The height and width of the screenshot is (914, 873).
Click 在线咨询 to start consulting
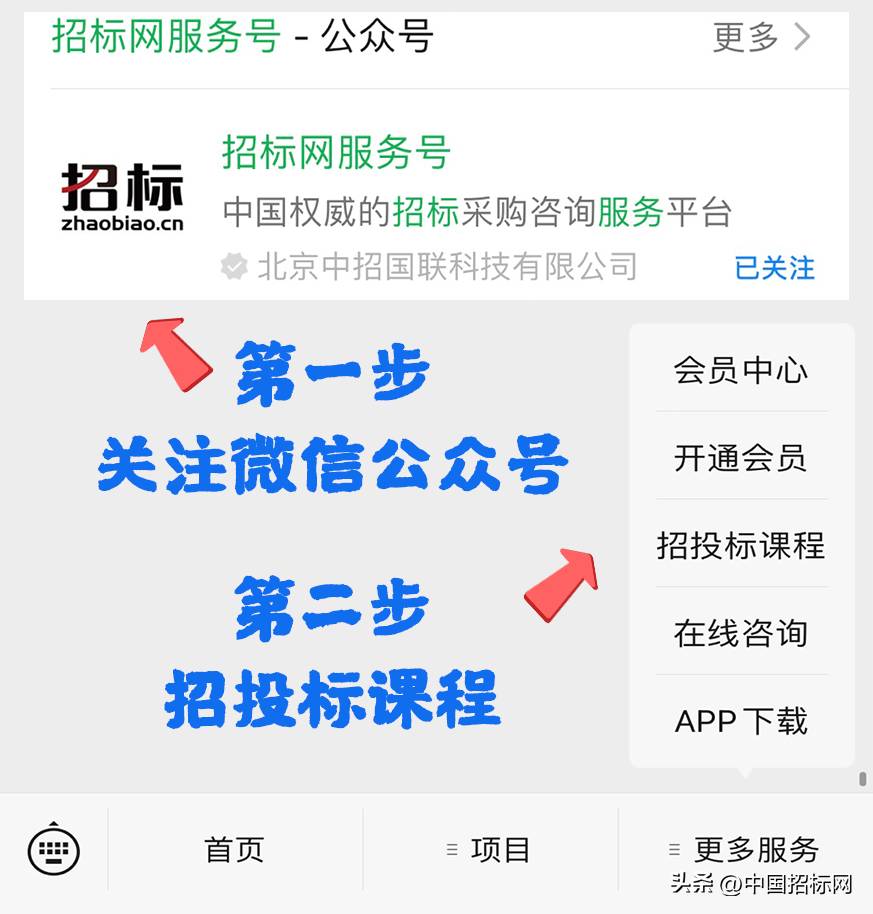(740, 632)
